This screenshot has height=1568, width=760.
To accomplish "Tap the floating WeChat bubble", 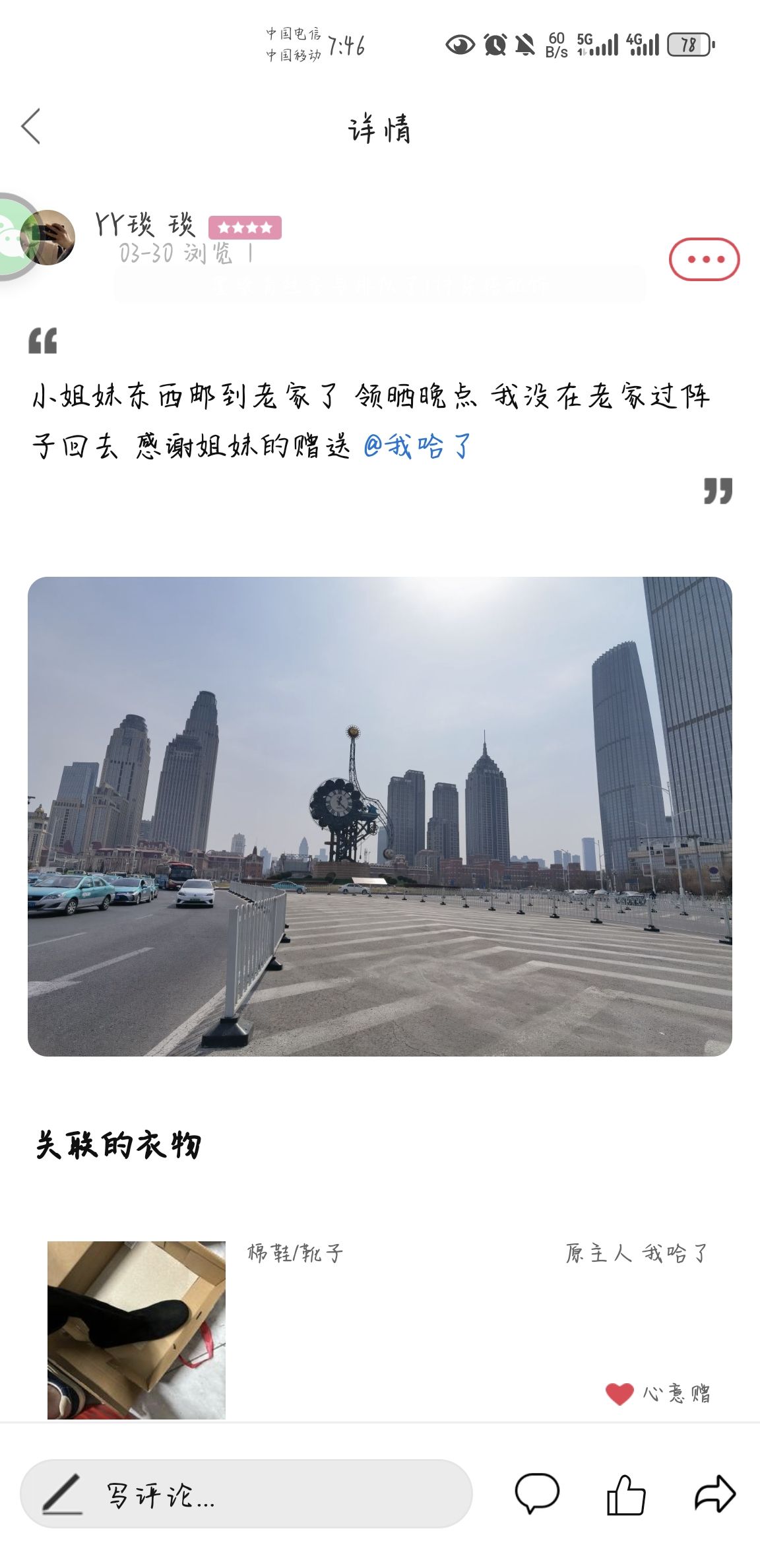I will pos(13,238).
